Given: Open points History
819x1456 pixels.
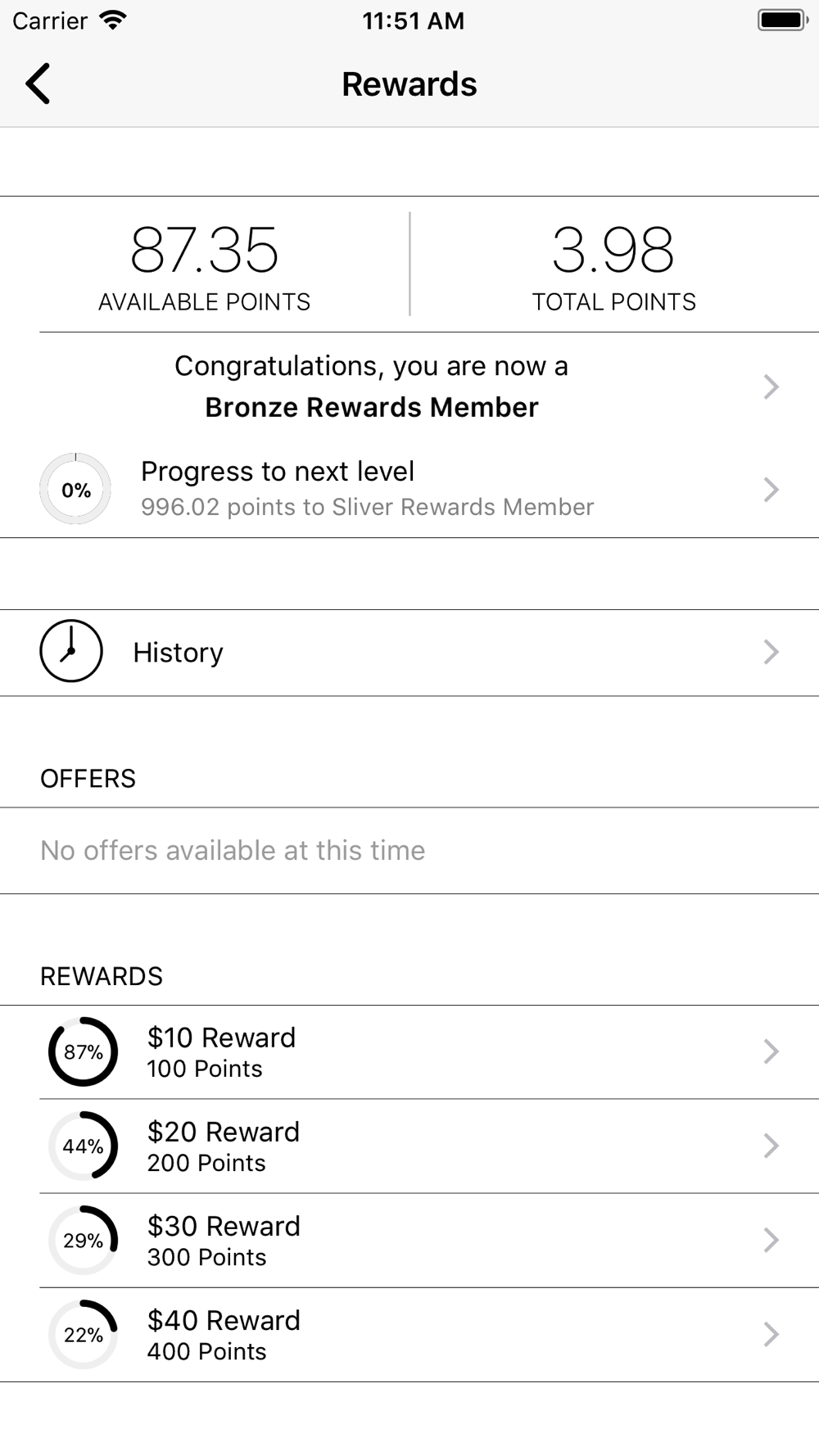Looking at the screenshot, I should [409, 652].
